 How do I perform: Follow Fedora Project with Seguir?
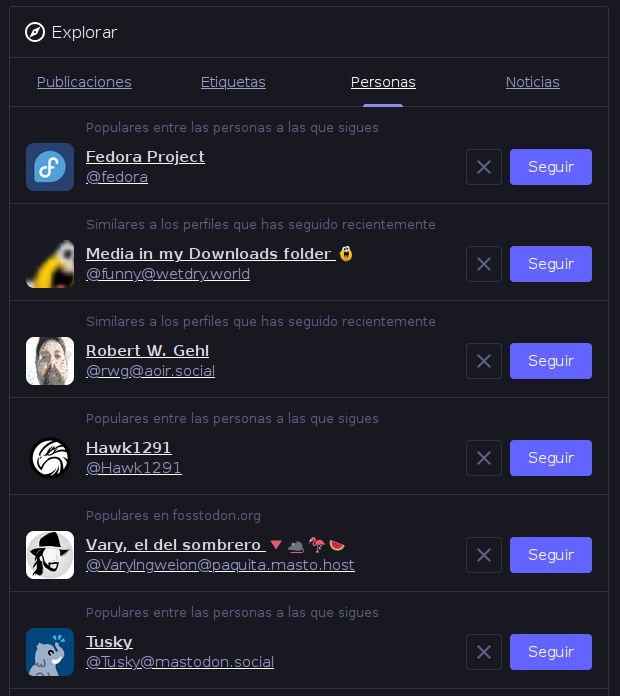coord(550,167)
